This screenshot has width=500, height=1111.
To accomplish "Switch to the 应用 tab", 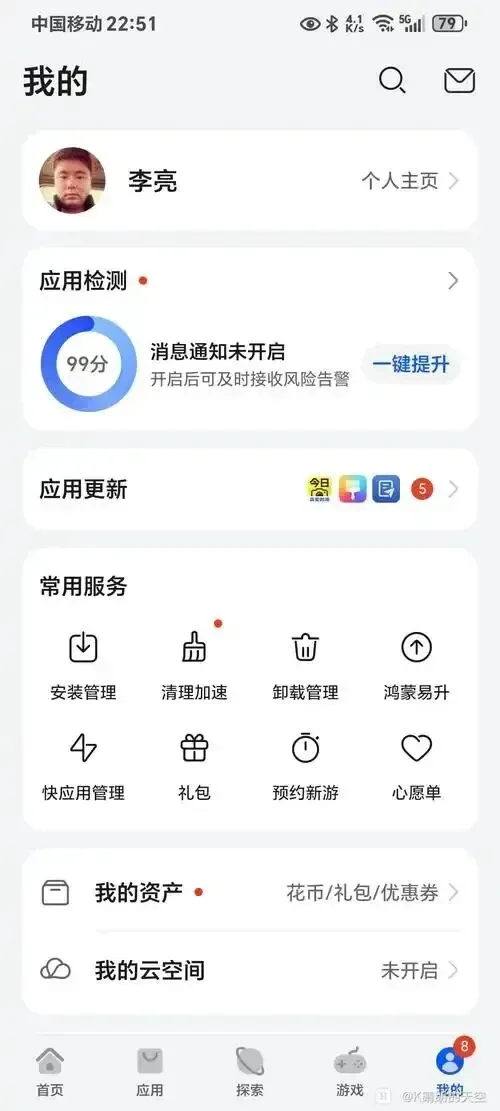I will point(149,1071).
